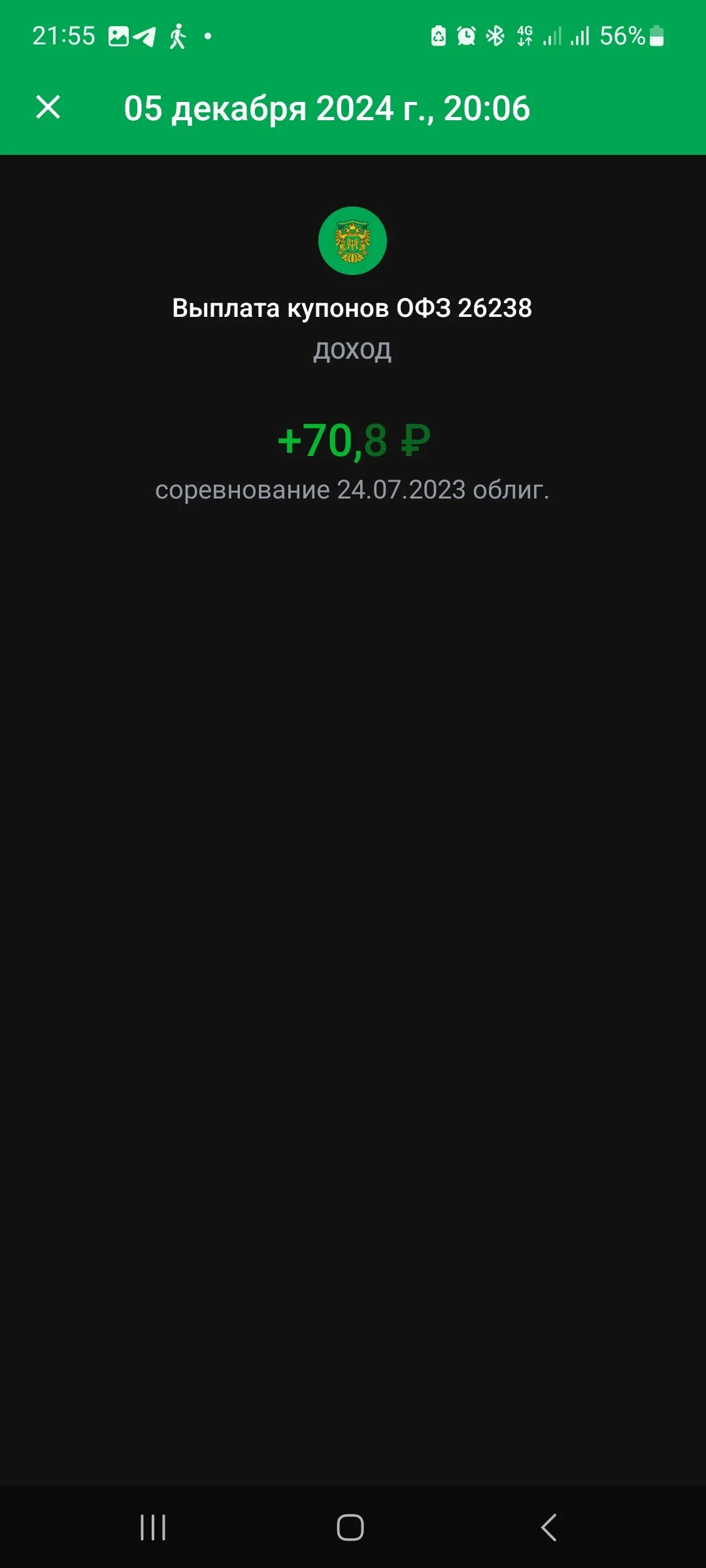Go back using the system back button
Image resolution: width=706 pixels, height=1568 pixels.
click(549, 1527)
